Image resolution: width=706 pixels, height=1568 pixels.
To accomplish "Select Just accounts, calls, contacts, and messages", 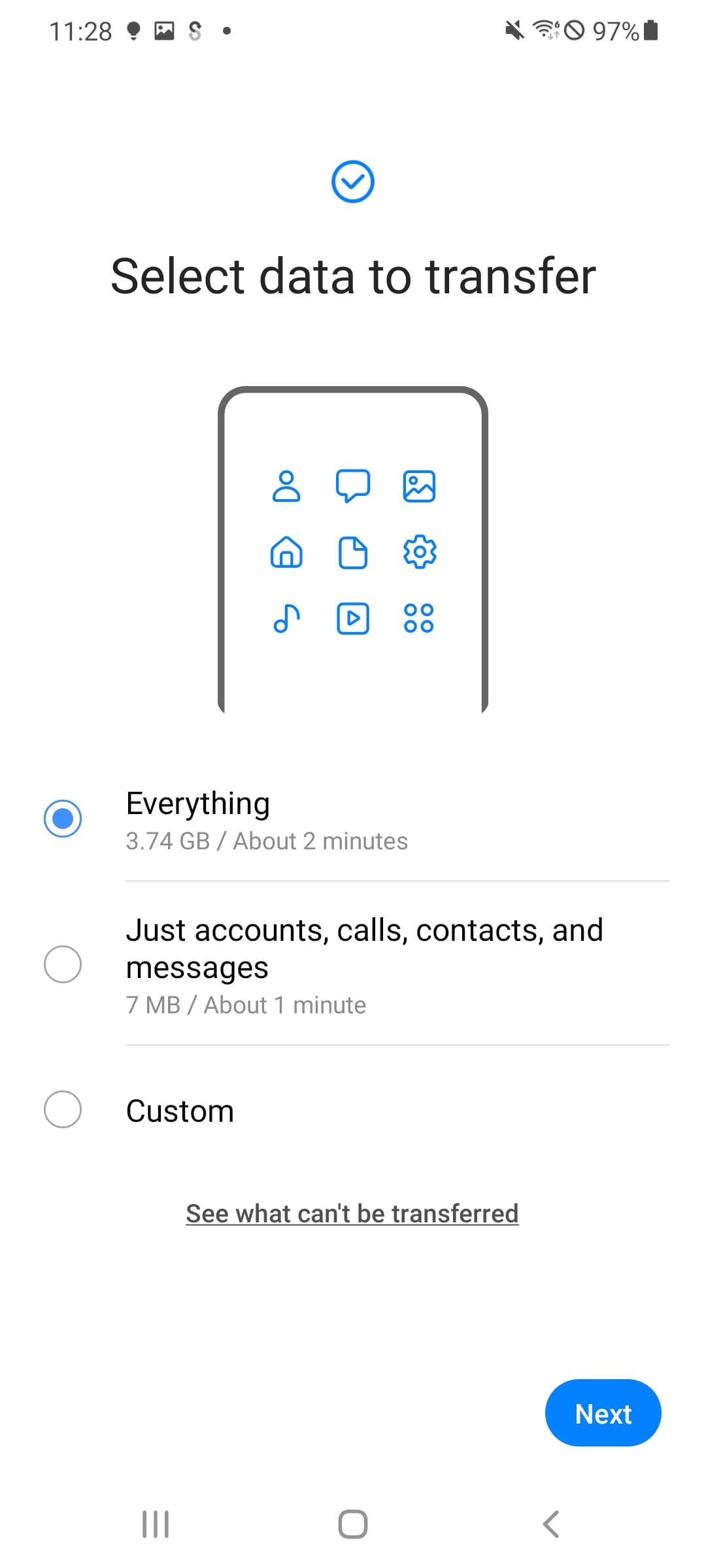I will click(x=63, y=964).
